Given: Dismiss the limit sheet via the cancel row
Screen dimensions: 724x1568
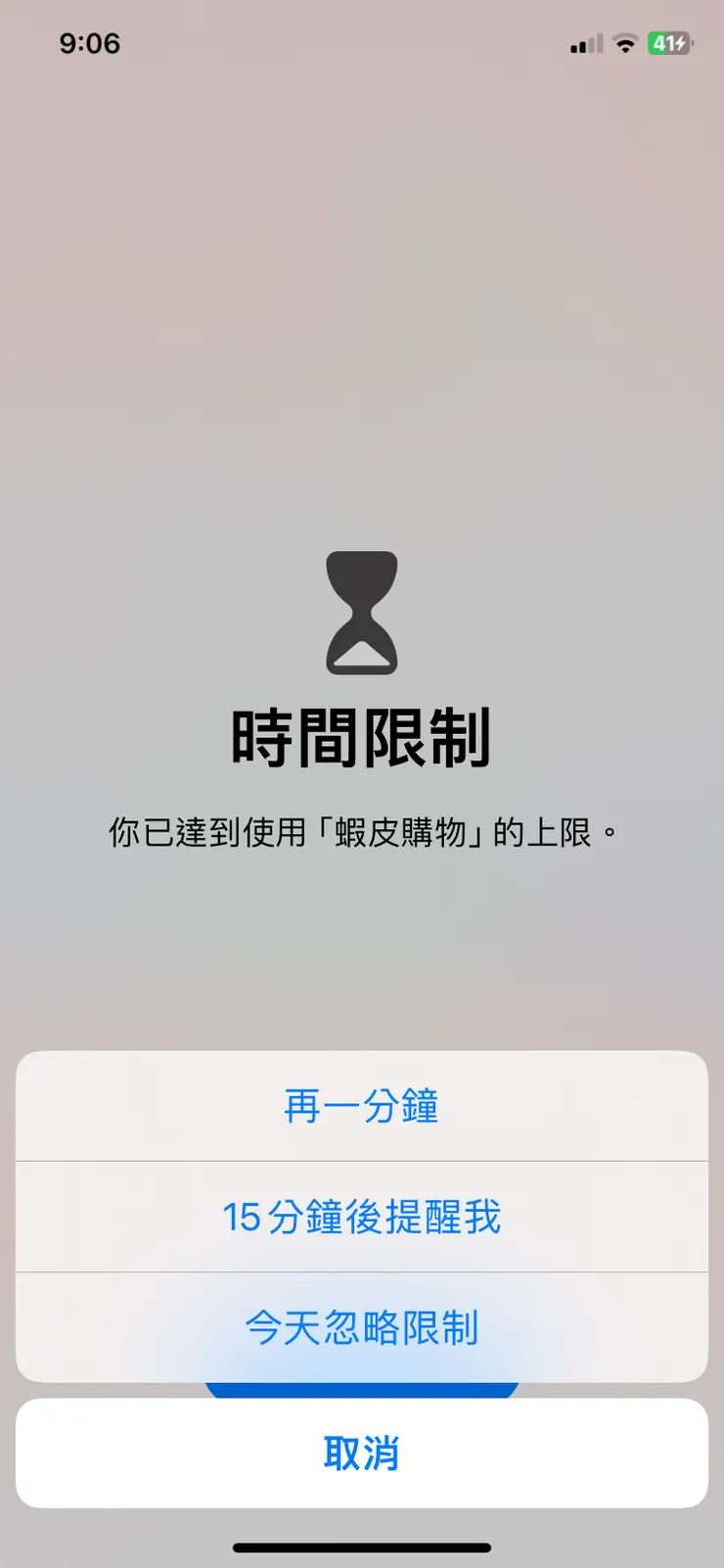Looking at the screenshot, I should pyautogui.click(x=362, y=1453).
